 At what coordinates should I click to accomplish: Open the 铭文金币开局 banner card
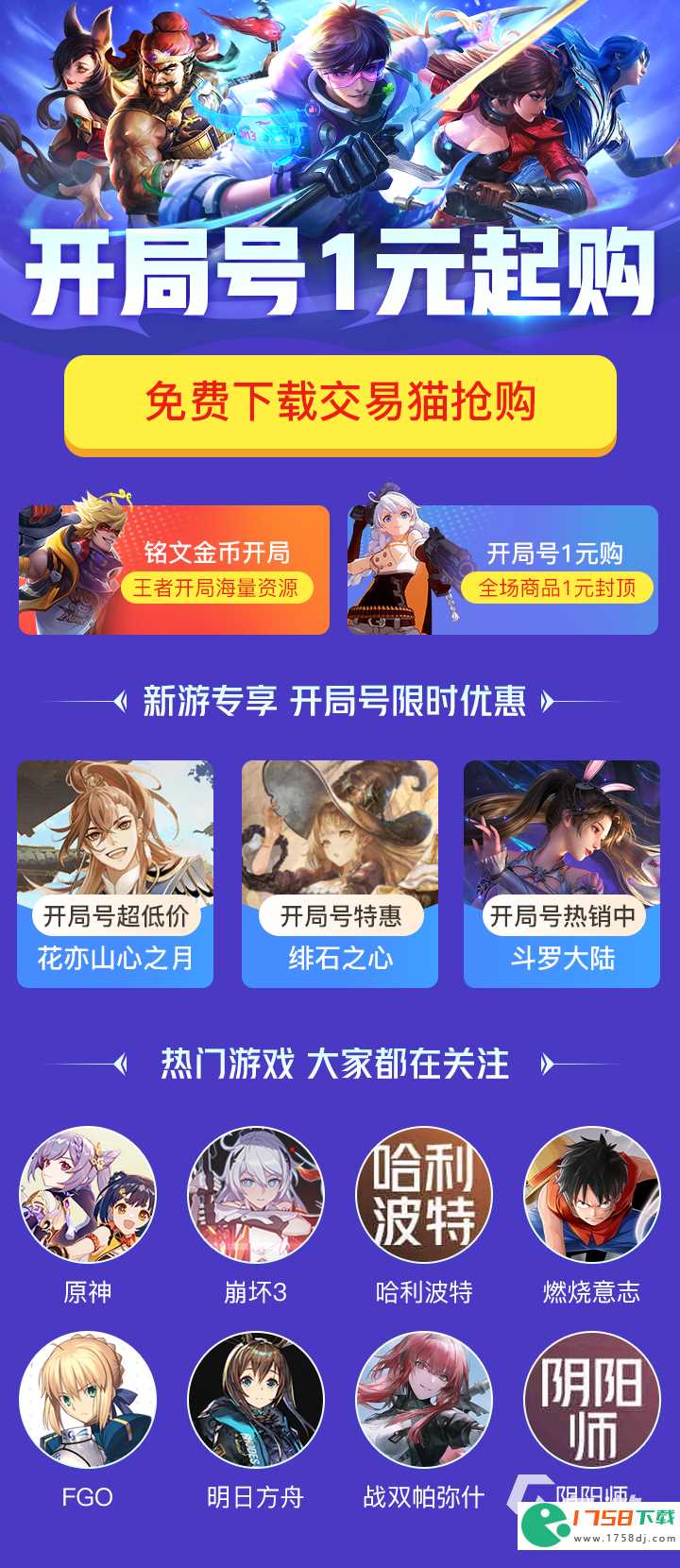(174, 570)
